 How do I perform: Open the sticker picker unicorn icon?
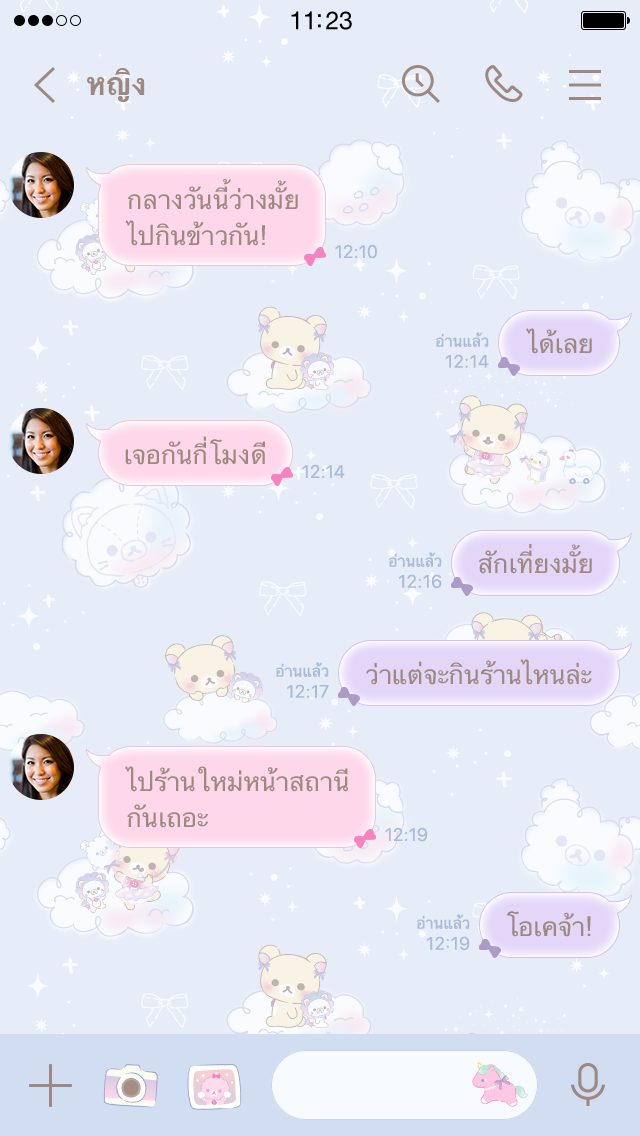pos(496,1085)
